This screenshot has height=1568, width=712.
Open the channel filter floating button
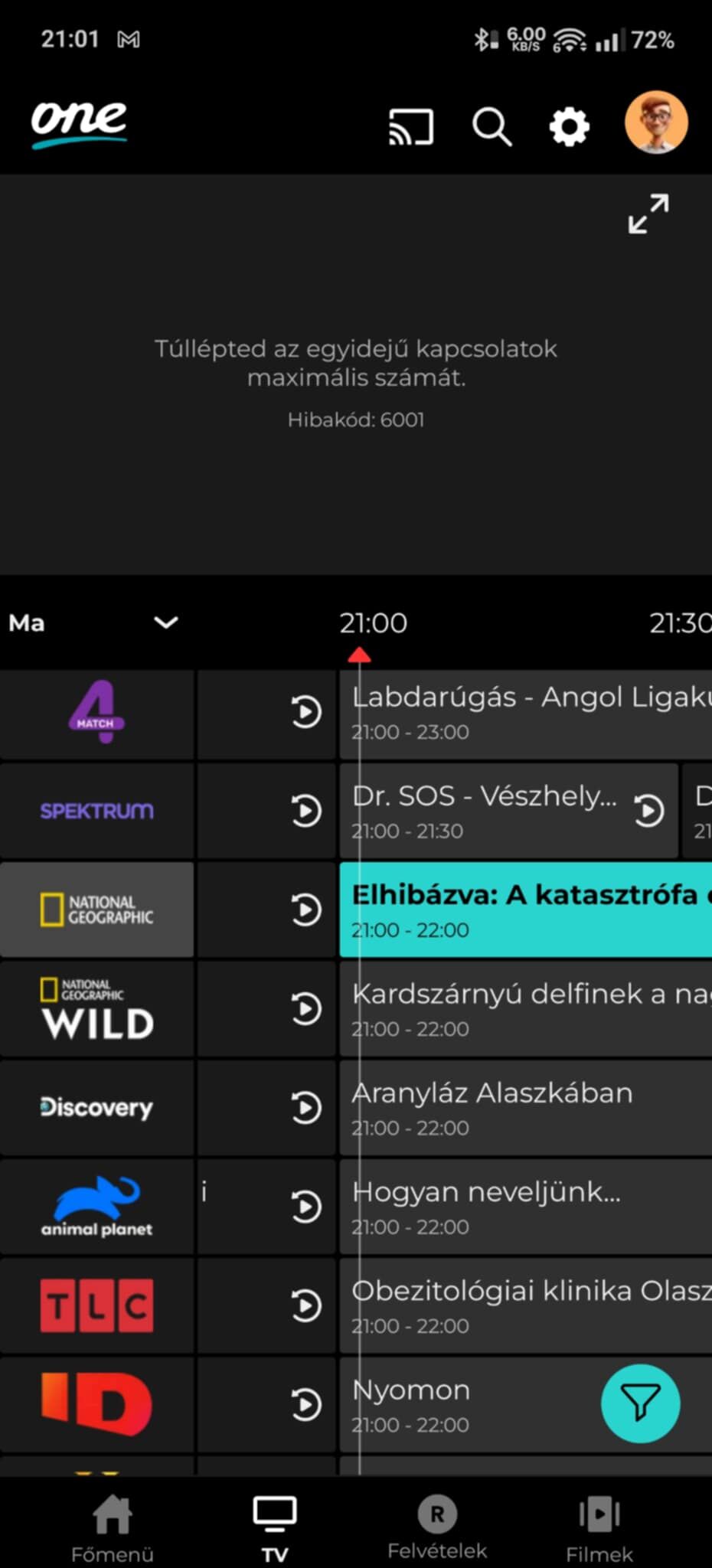coord(640,1403)
